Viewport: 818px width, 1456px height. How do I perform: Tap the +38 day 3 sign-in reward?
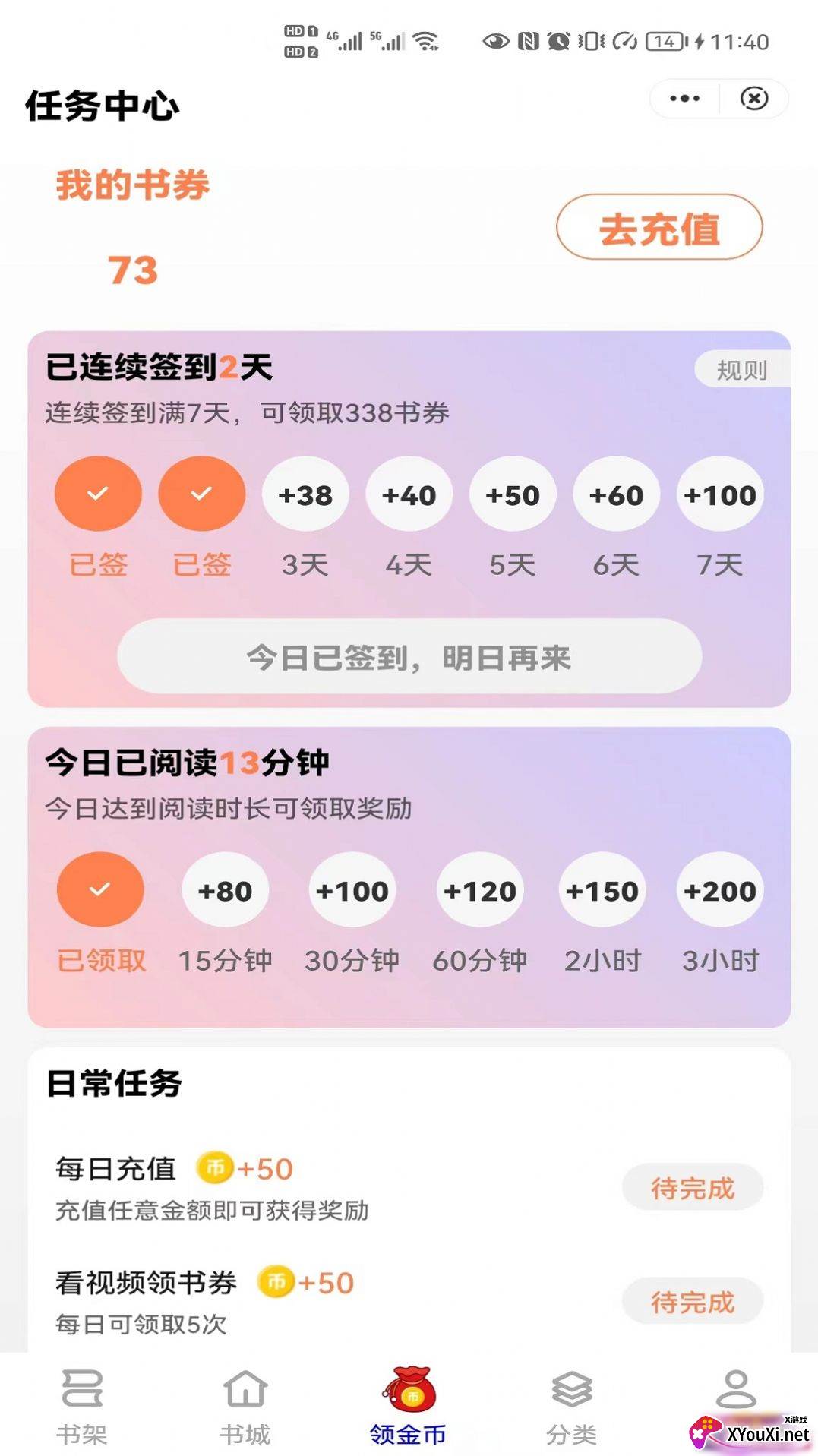(x=305, y=495)
